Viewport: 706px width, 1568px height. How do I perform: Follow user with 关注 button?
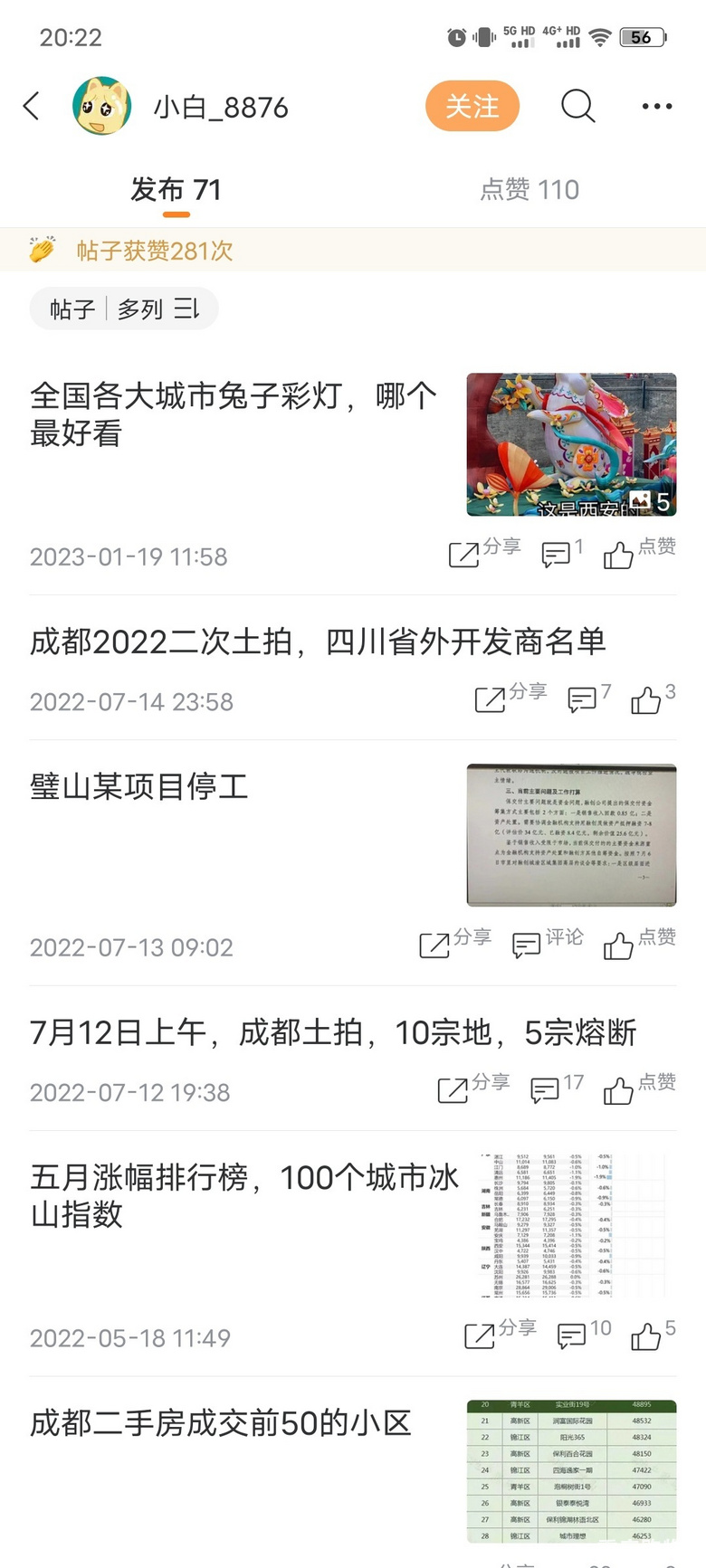click(472, 107)
